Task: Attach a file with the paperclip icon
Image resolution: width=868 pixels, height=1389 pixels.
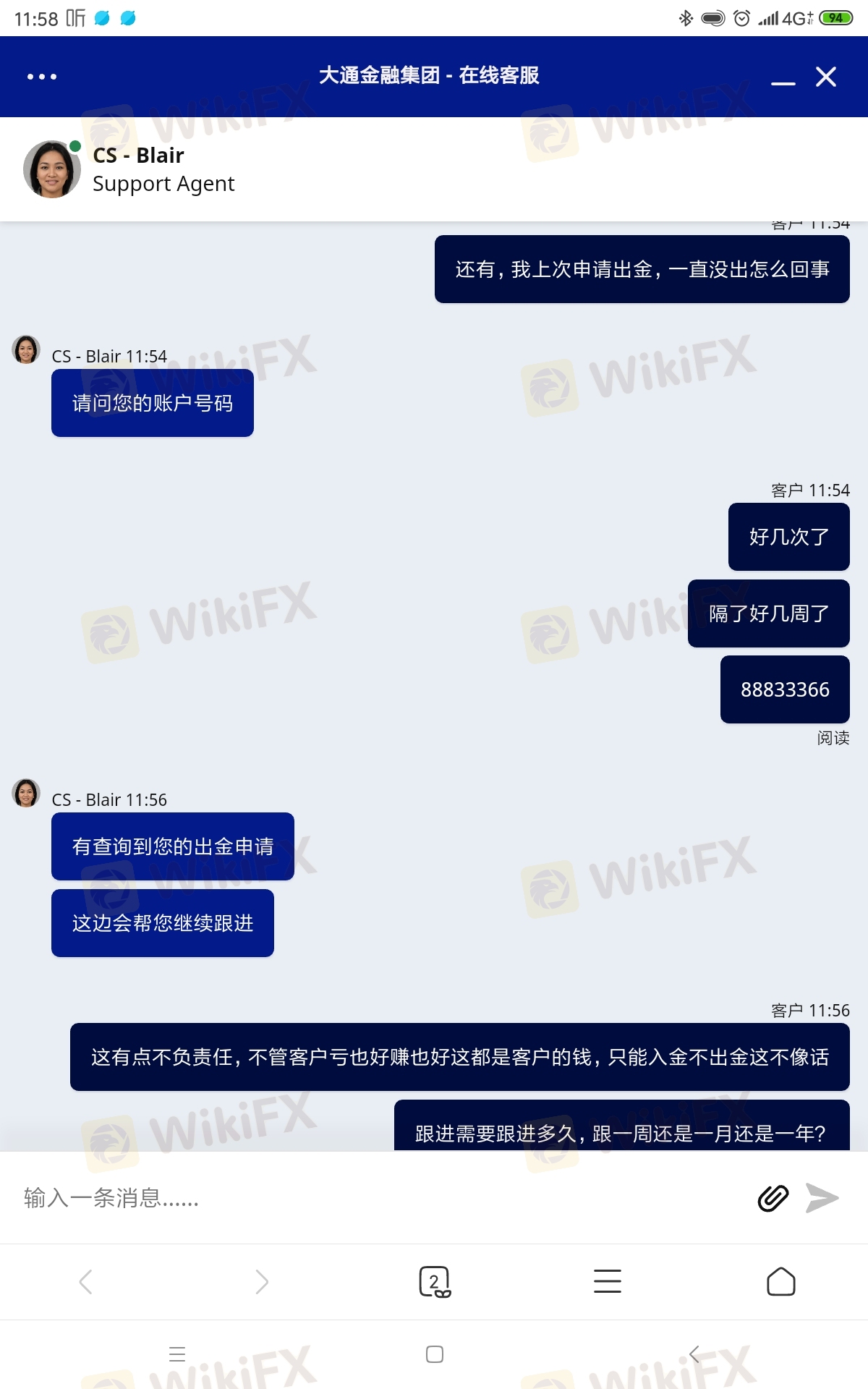Action: click(773, 1198)
